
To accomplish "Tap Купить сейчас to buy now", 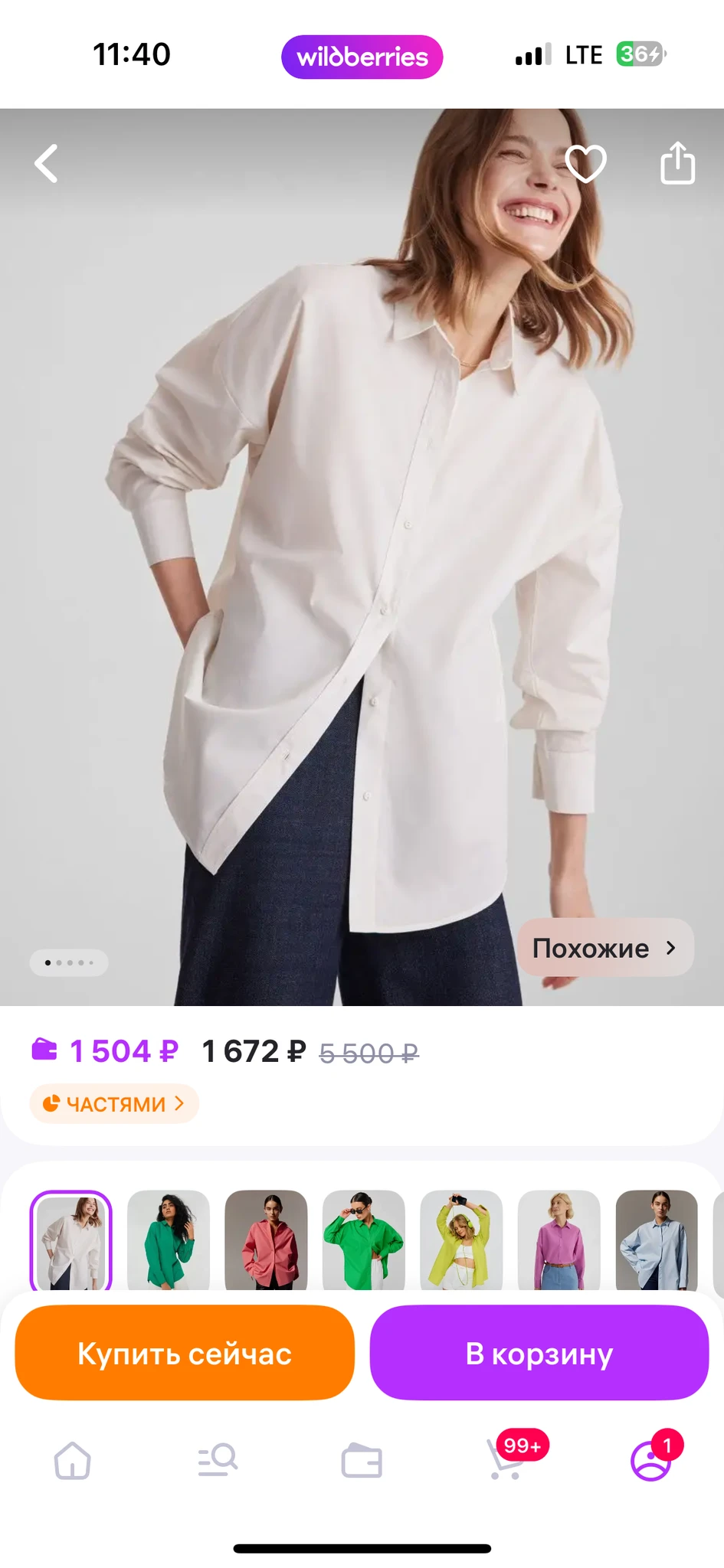I will pos(185,1354).
